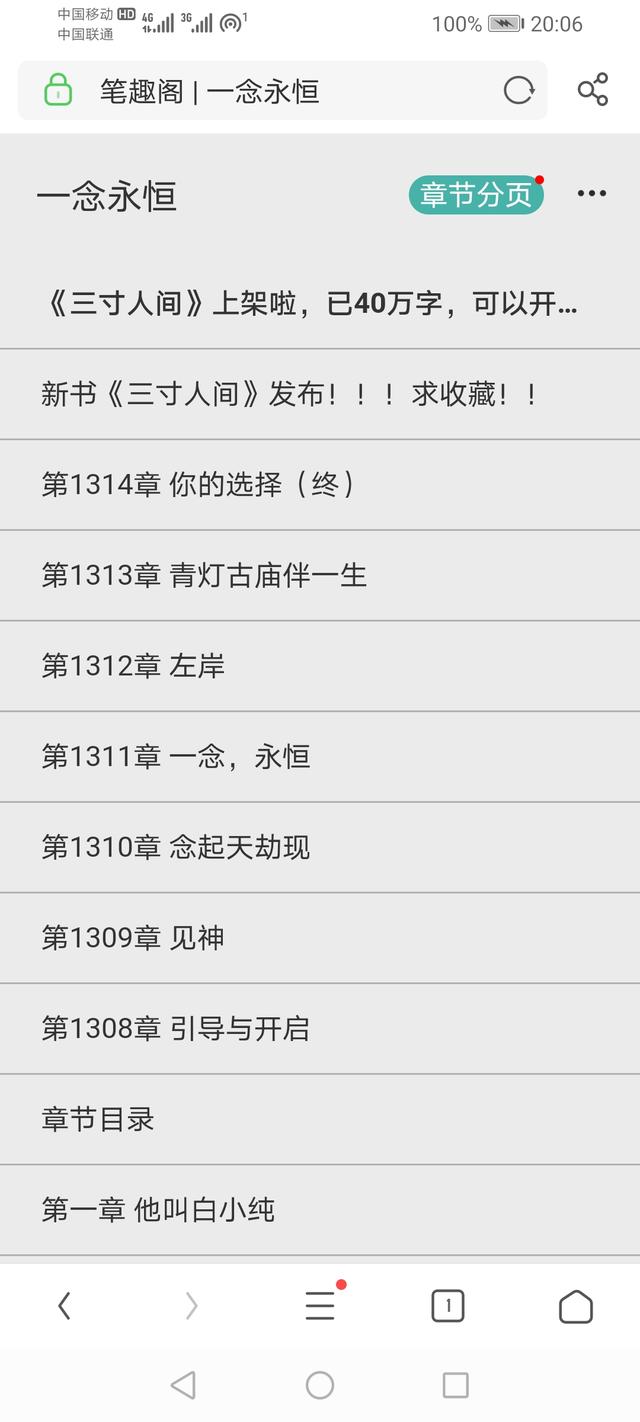The width and height of the screenshot is (640, 1422).
Task: Open 第1313章 青灯古庙伴一生
Action: click(x=205, y=575)
